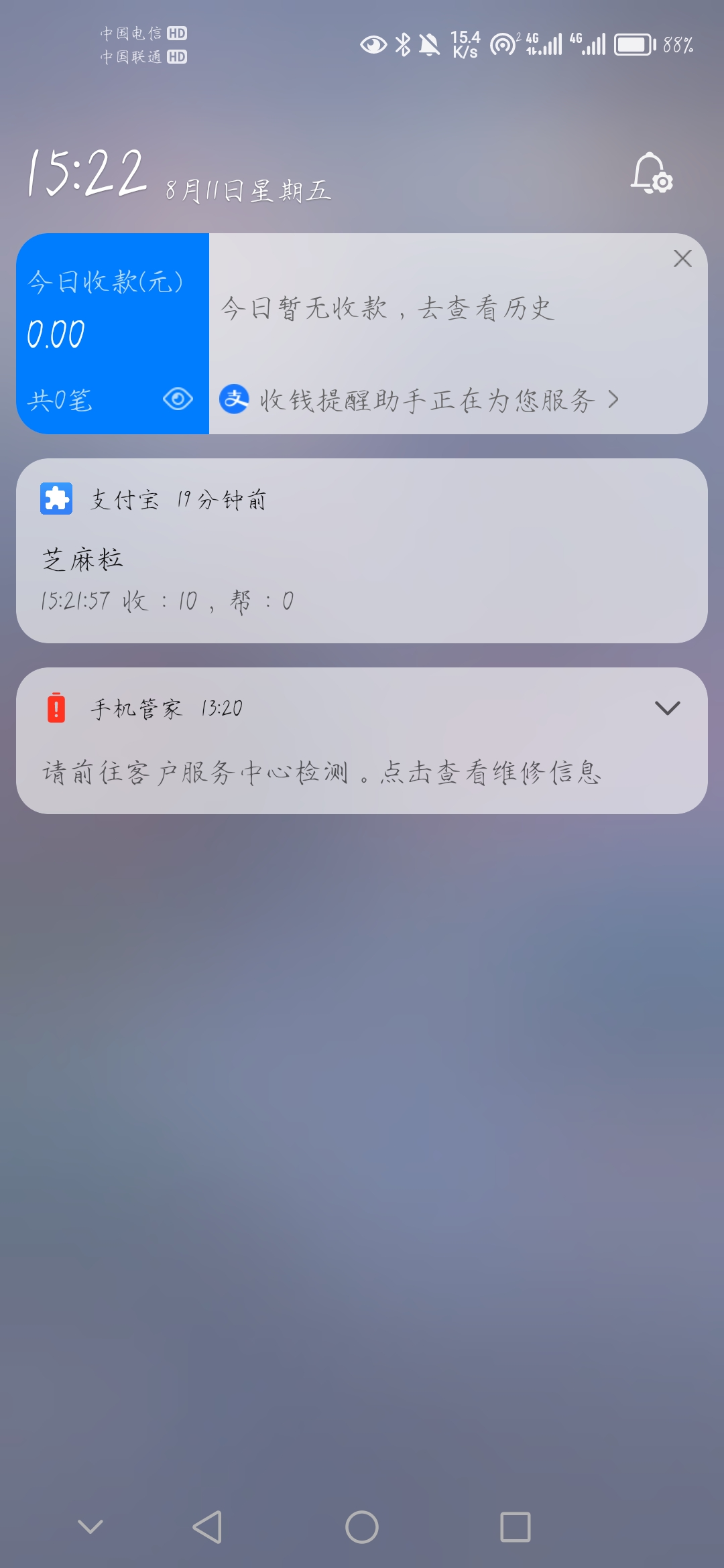Screen dimensions: 724x1568
Task: Open 去查看历史 link for payment history
Action: (x=489, y=310)
